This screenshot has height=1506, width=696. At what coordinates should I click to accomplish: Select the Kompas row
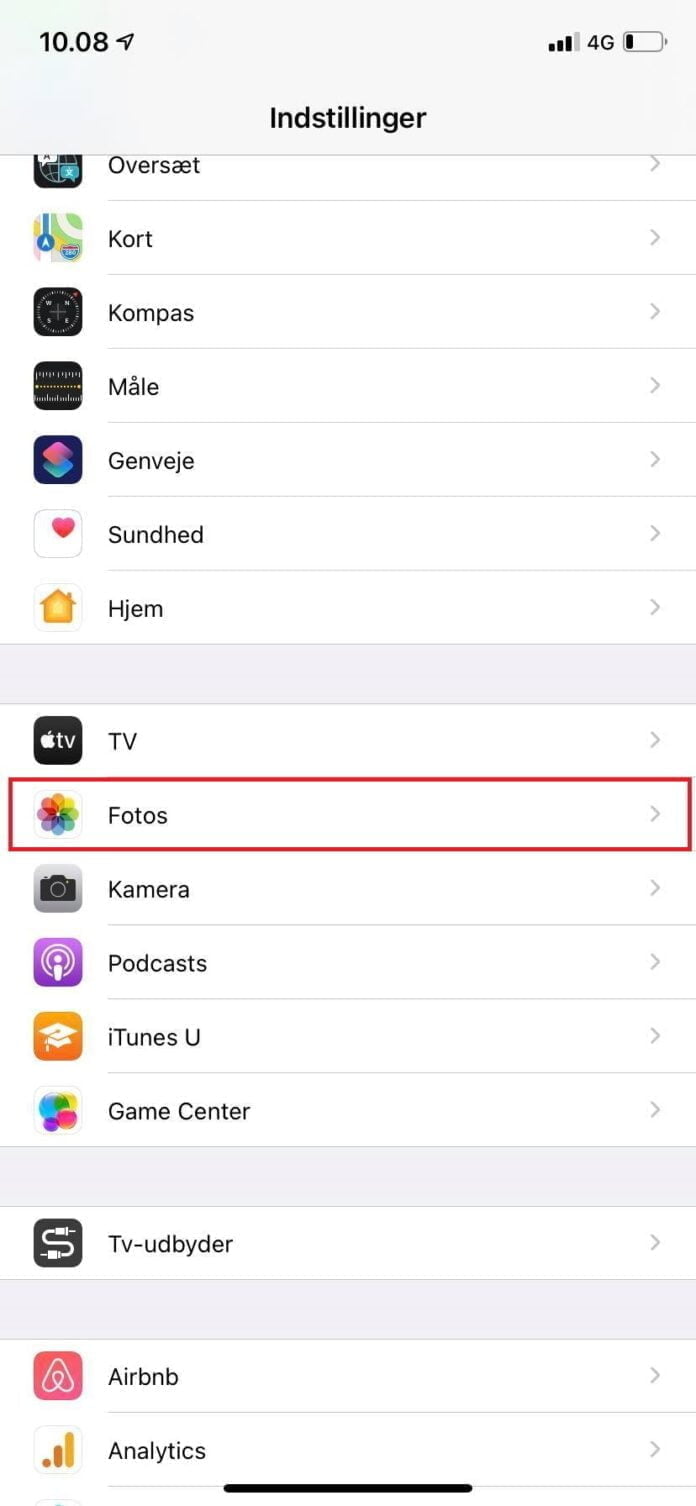coord(348,312)
